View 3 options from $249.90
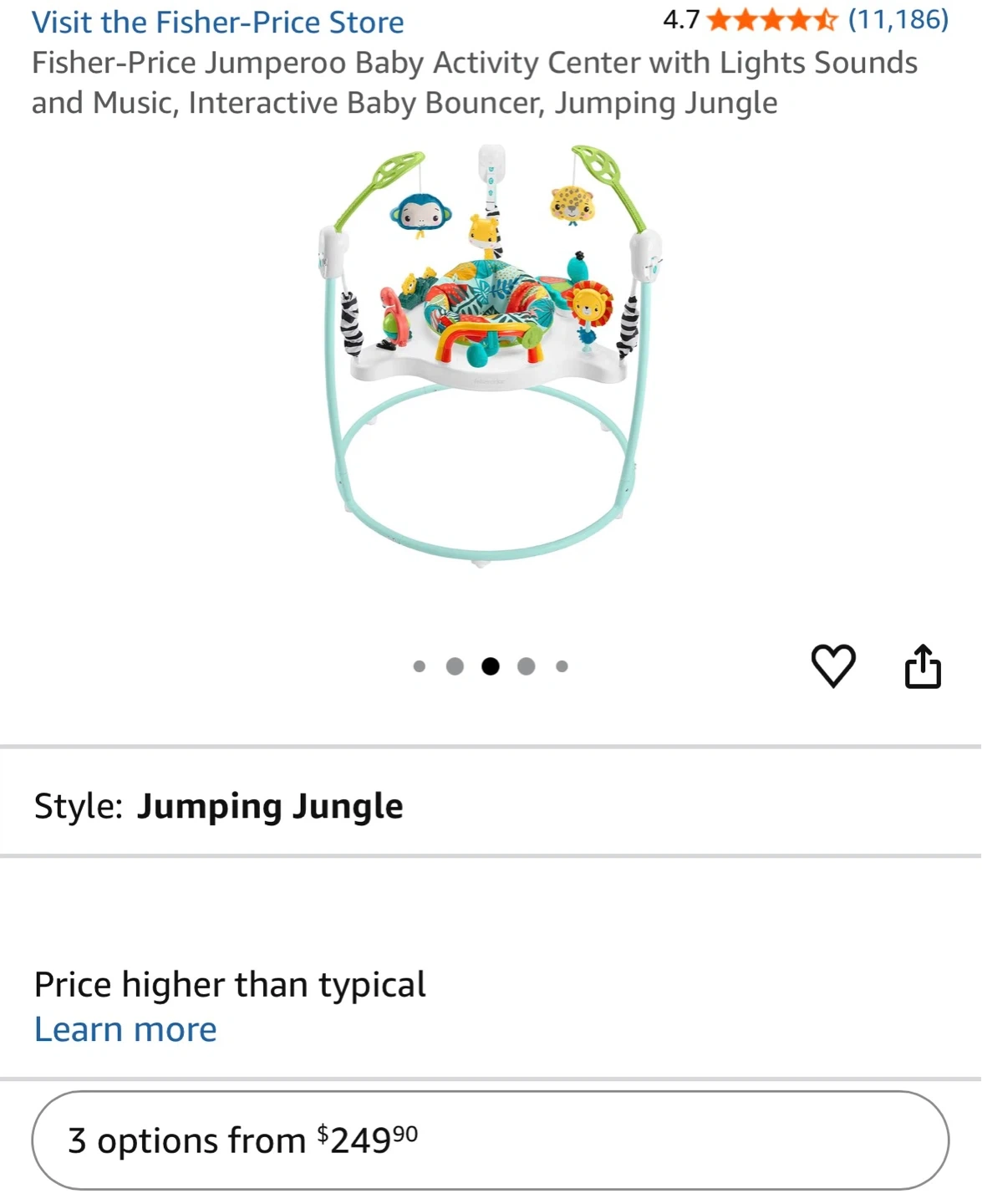This screenshot has width=982, height=1204. point(491,1140)
